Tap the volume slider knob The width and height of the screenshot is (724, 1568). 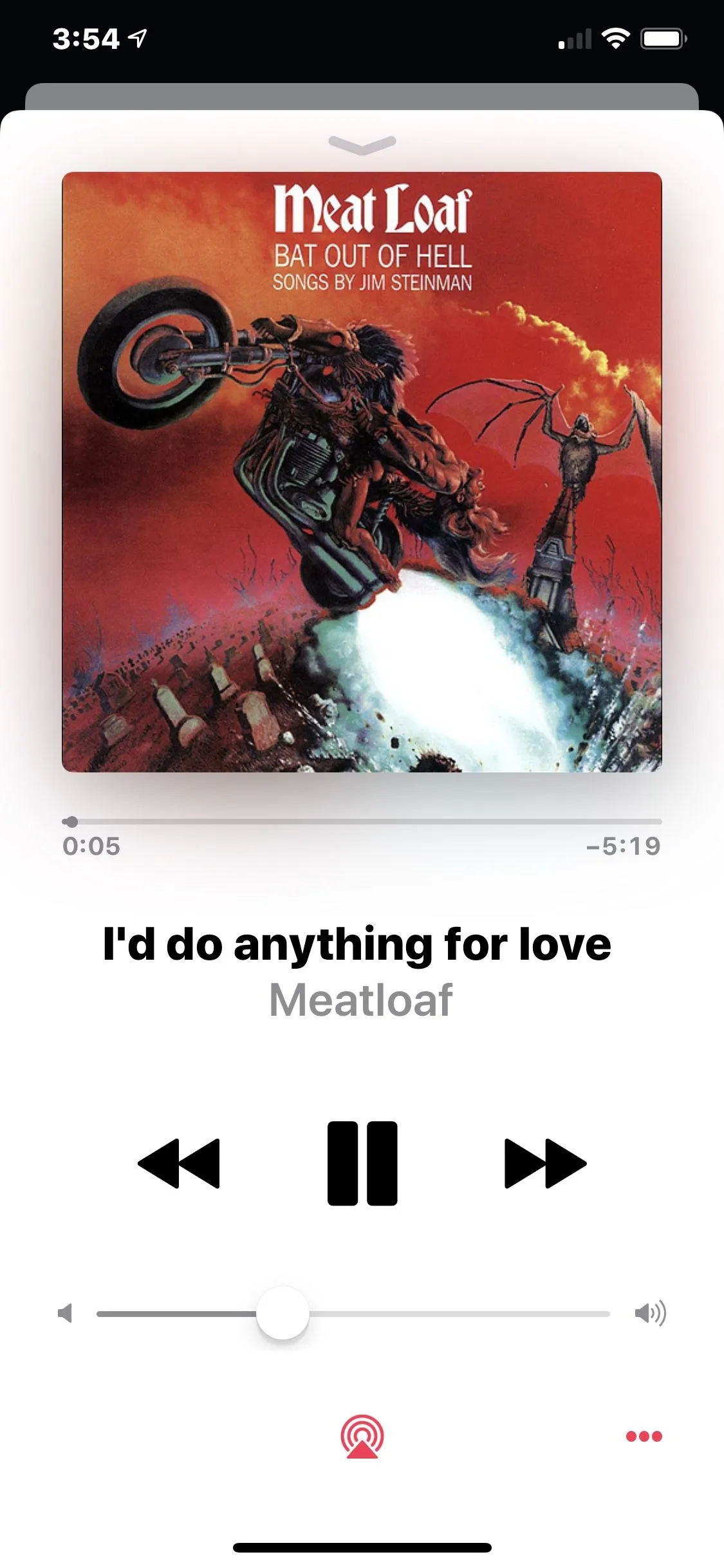click(x=283, y=1313)
